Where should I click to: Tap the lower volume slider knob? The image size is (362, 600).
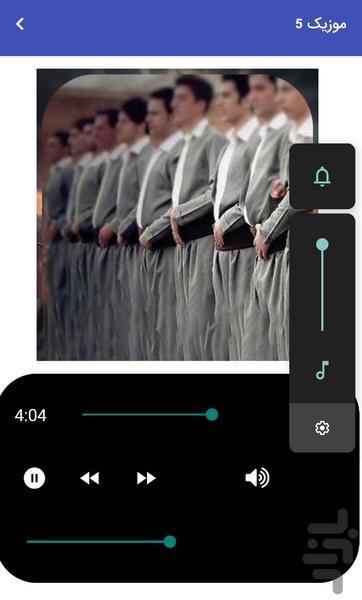pyautogui.click(x=170, y=541)
